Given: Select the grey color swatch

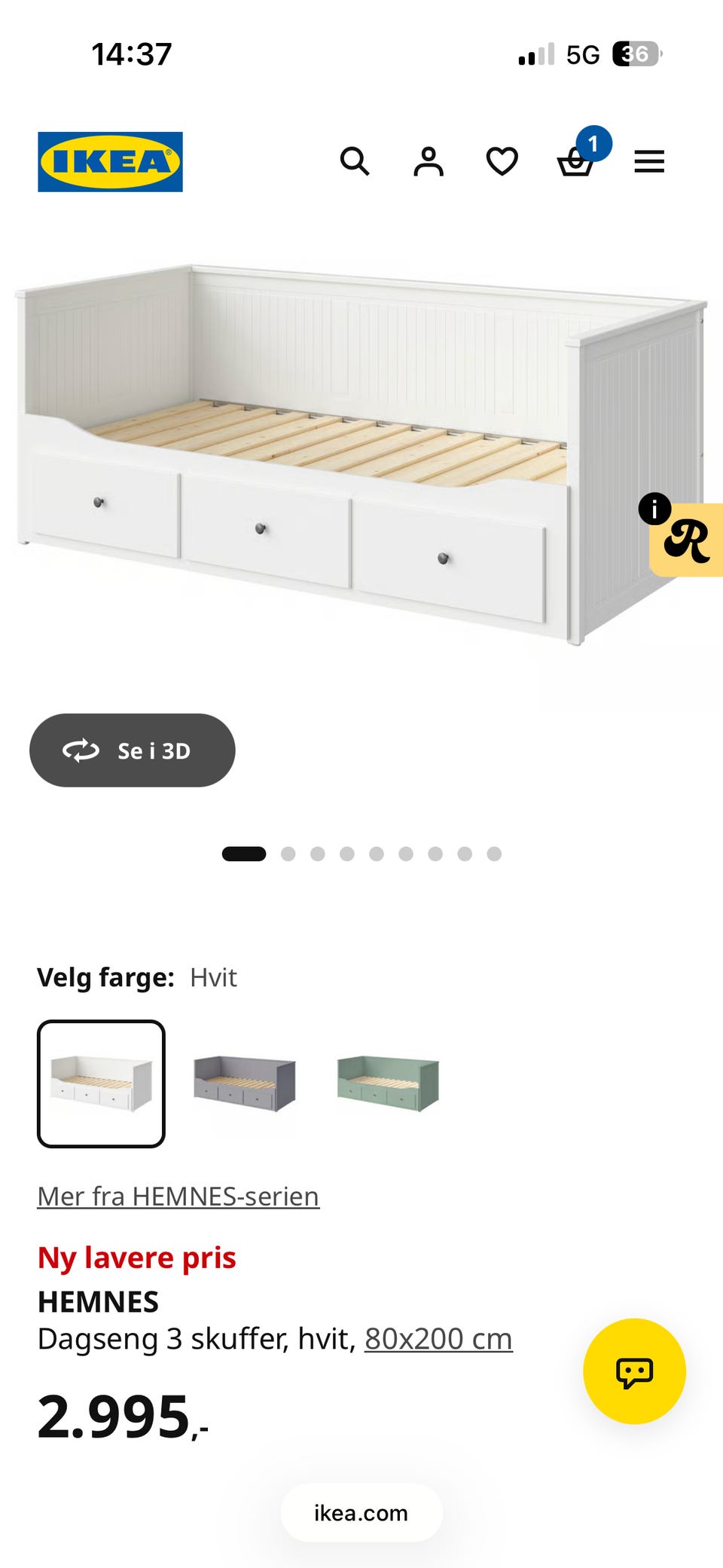Looking at the screenshot, I should (245, 1084).
